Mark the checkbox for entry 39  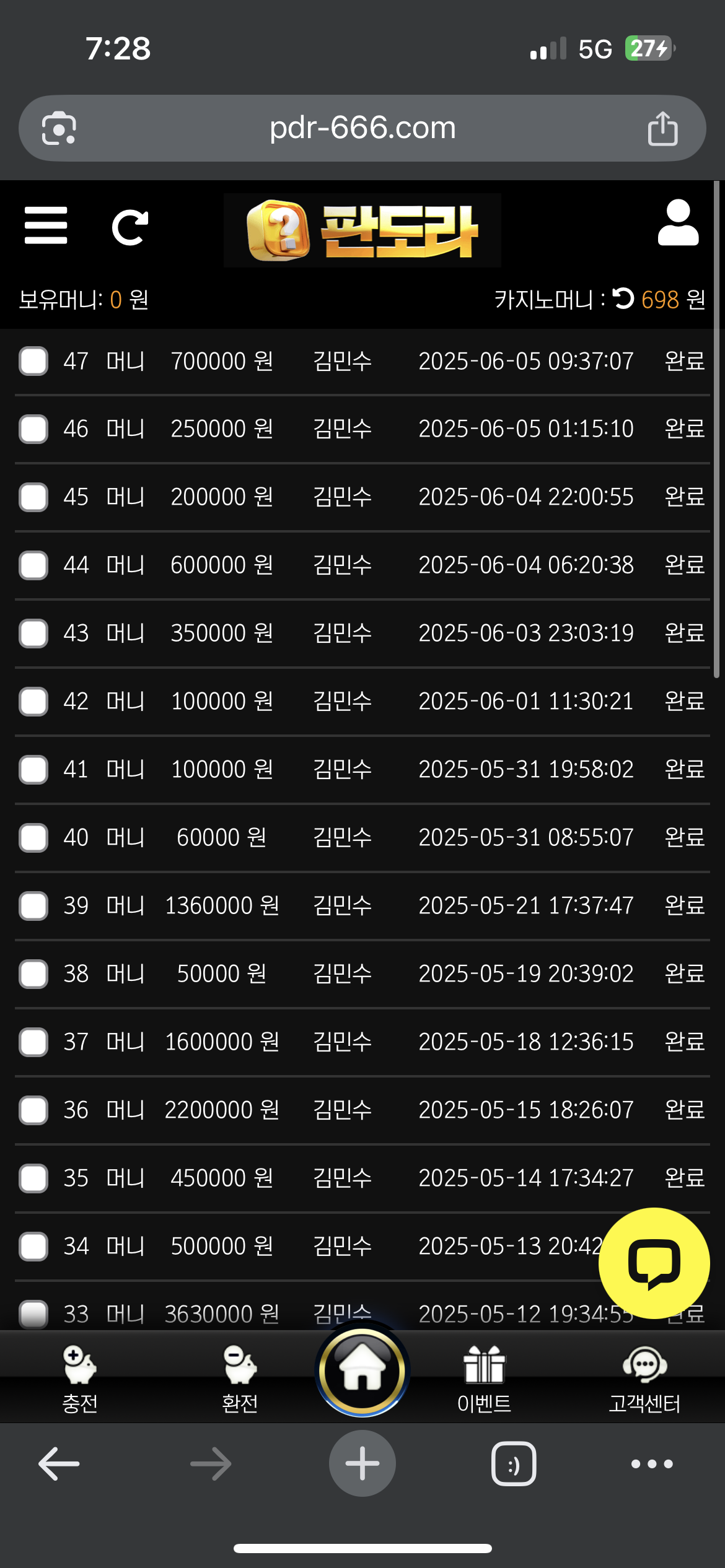33,906
